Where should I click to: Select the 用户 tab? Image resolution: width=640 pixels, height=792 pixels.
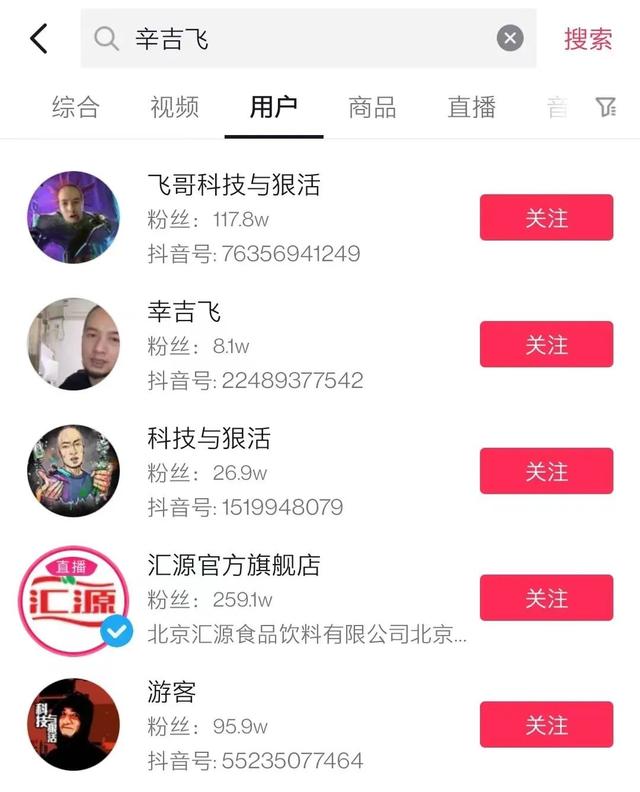pos(273,107)
